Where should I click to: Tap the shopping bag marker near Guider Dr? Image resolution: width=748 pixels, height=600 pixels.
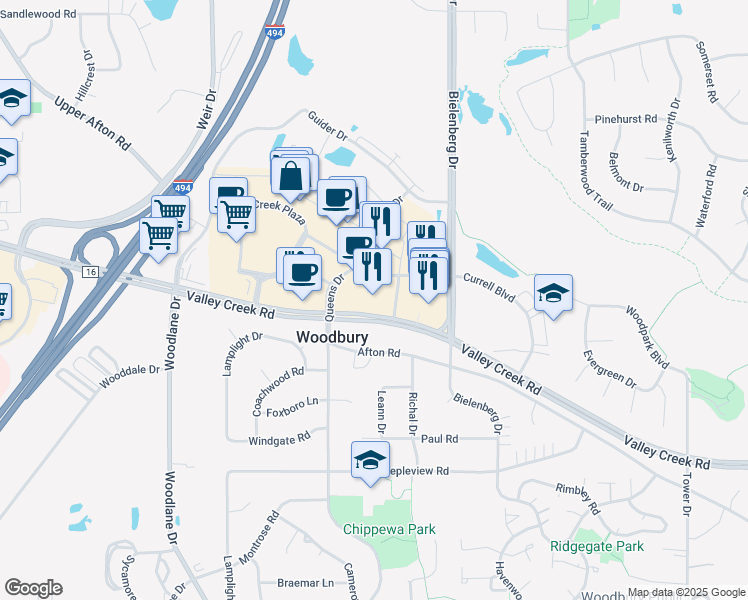tap(291, 177)
